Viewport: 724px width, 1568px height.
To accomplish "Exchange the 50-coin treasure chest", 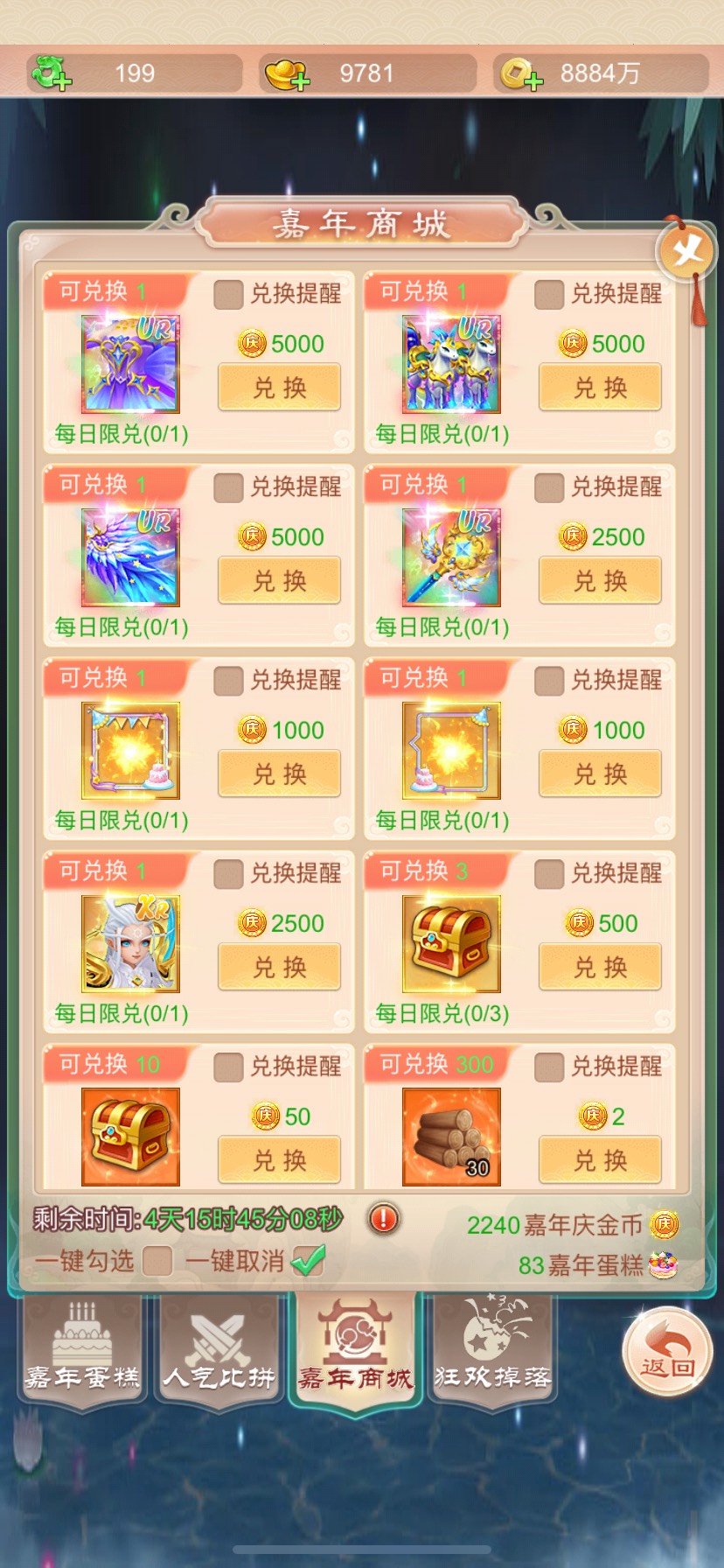I will (279, 1160).
